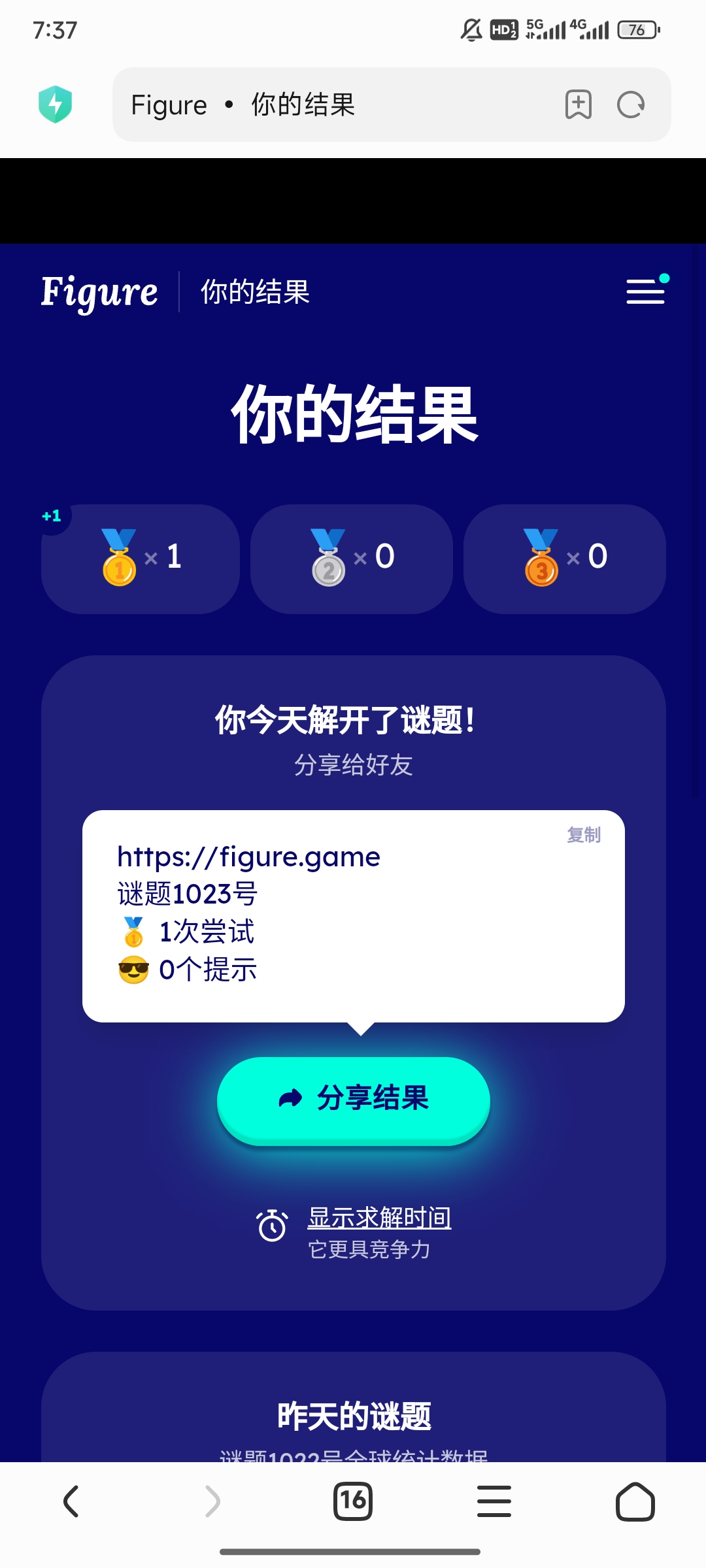Go back to the previous page
The width and height of the screenshot is (706, 1568).
coord(71,1501)
